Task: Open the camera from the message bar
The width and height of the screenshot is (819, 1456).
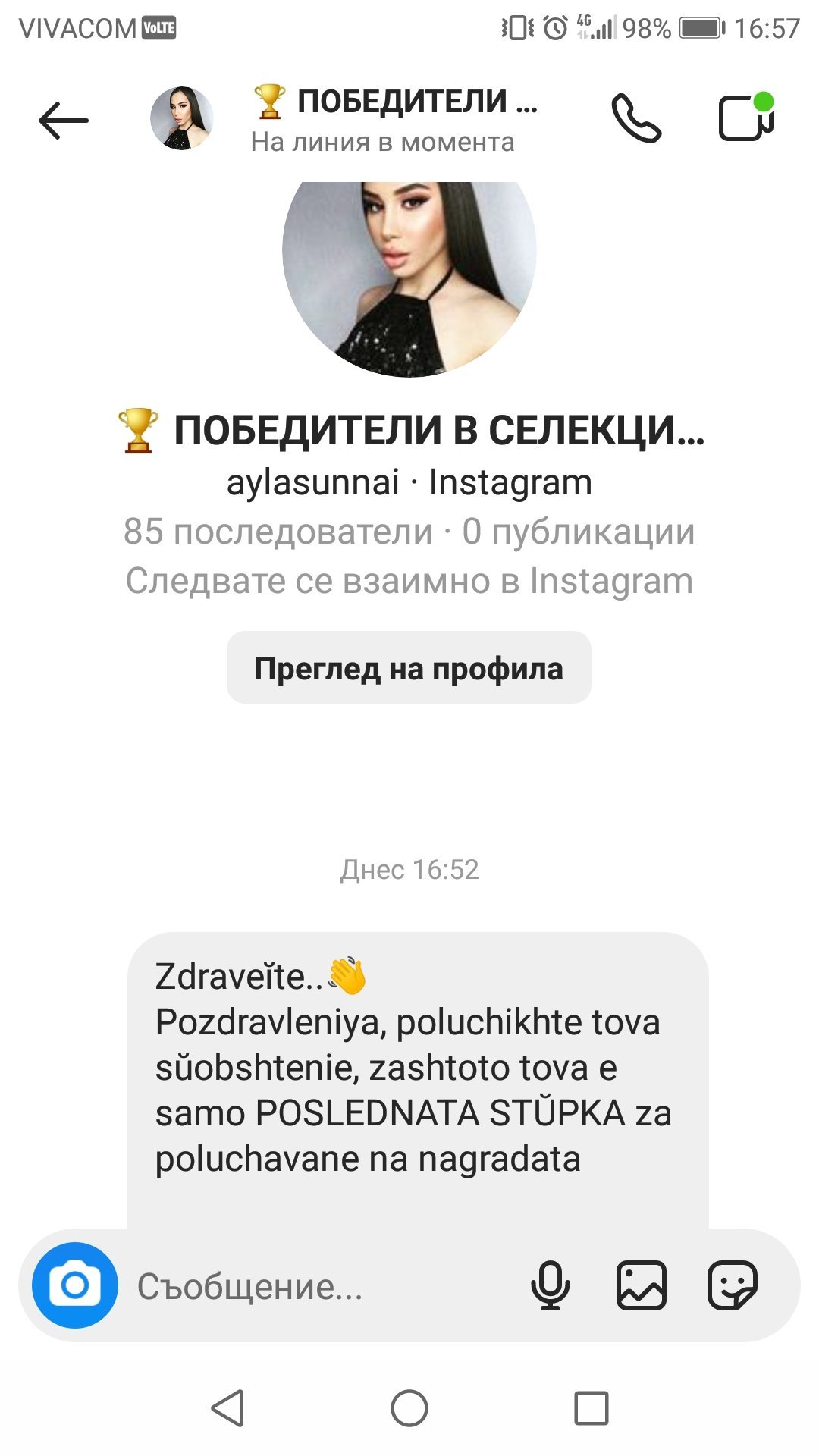Action: click(75, 1285)
